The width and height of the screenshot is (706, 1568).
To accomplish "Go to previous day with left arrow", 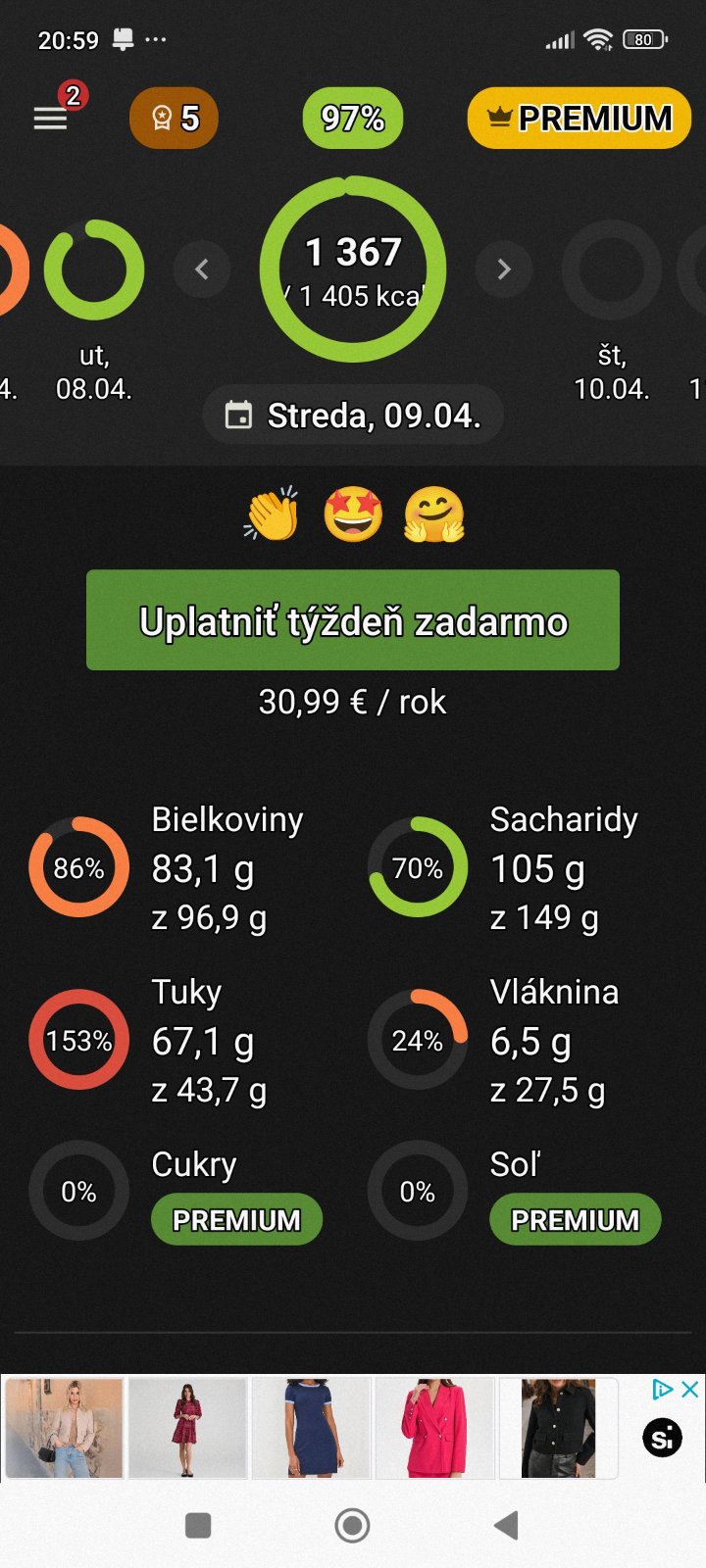I will click(x=202, y=269).
